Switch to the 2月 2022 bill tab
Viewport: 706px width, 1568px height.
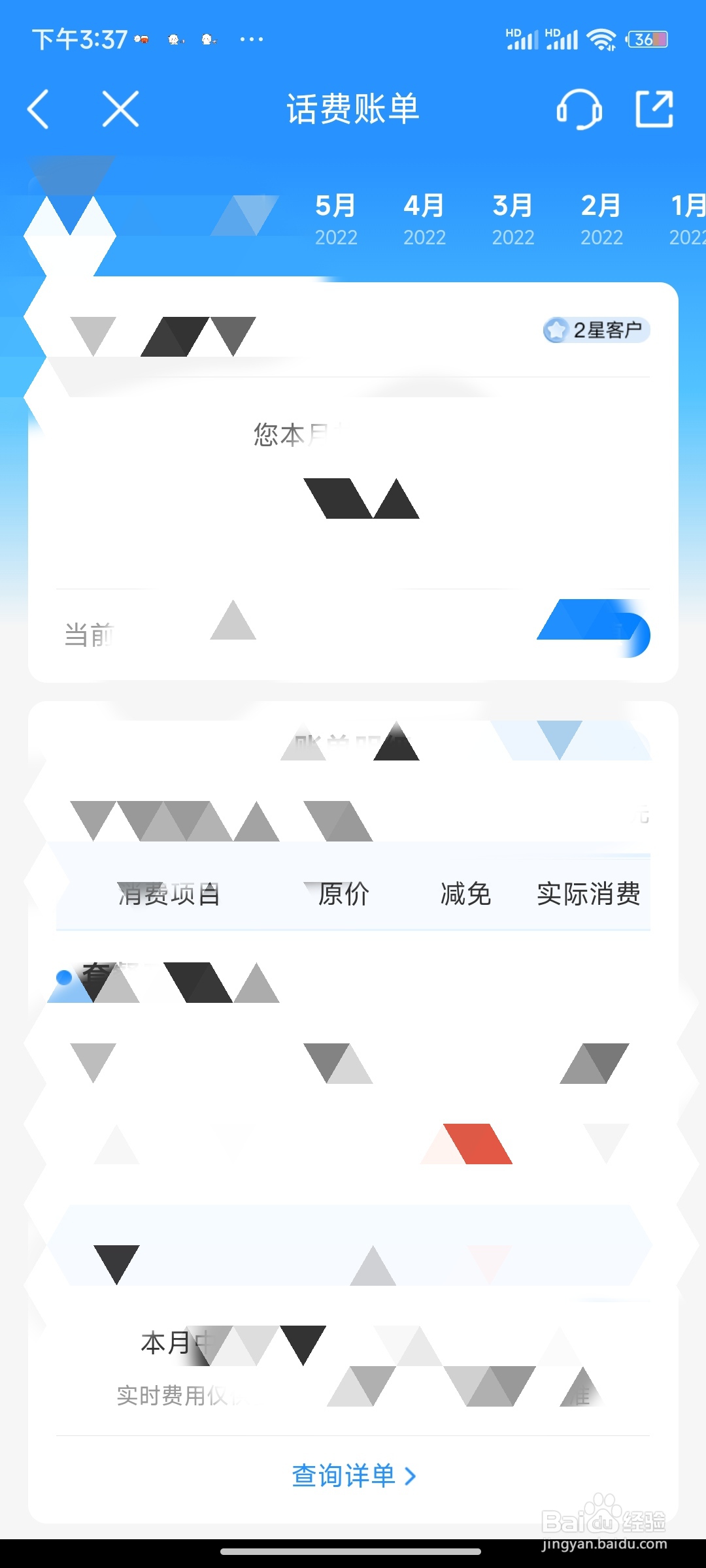(602, 218)
